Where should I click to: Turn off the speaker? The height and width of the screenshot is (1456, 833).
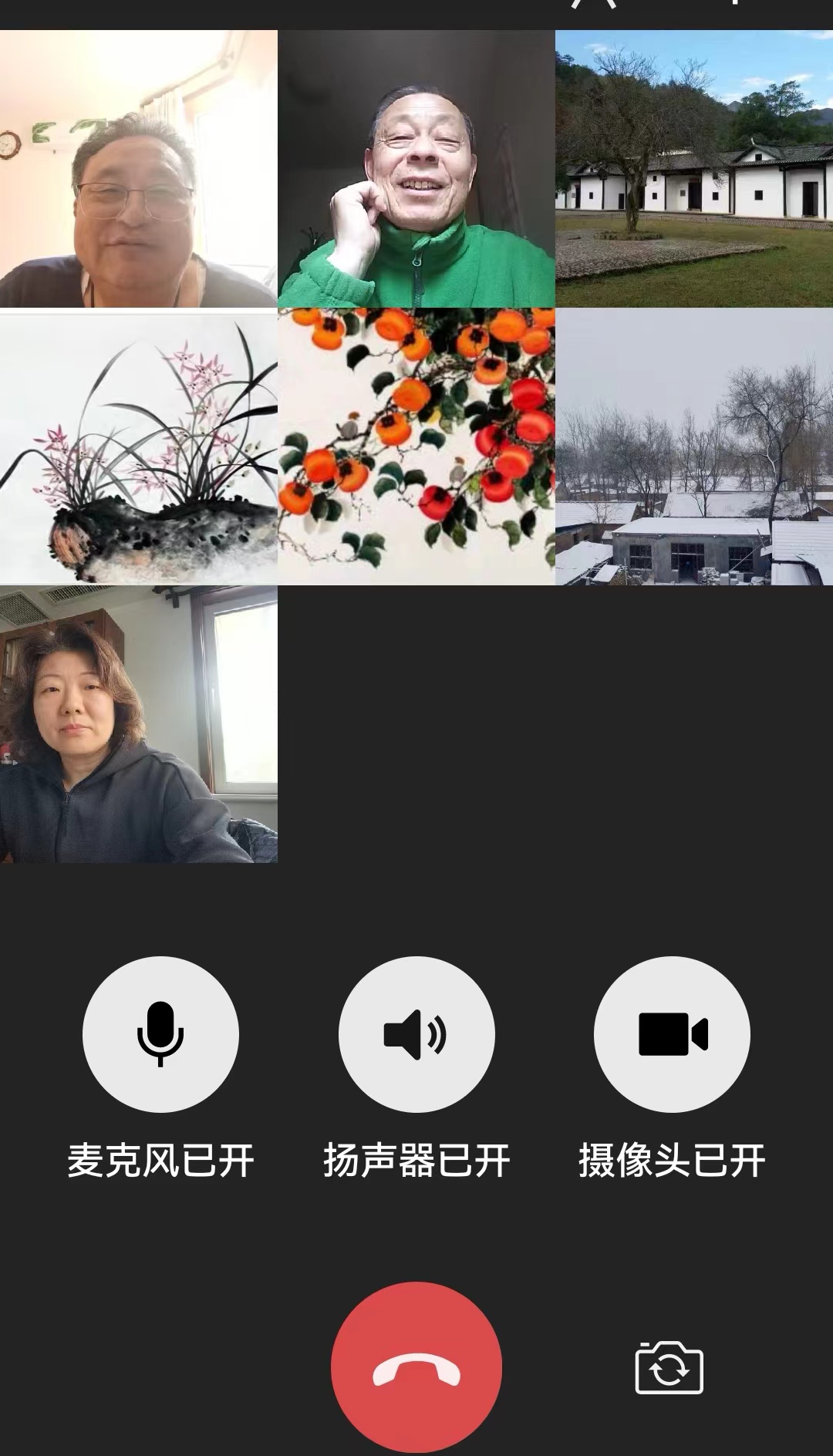pyautogui.click(x=416, y=1034)
